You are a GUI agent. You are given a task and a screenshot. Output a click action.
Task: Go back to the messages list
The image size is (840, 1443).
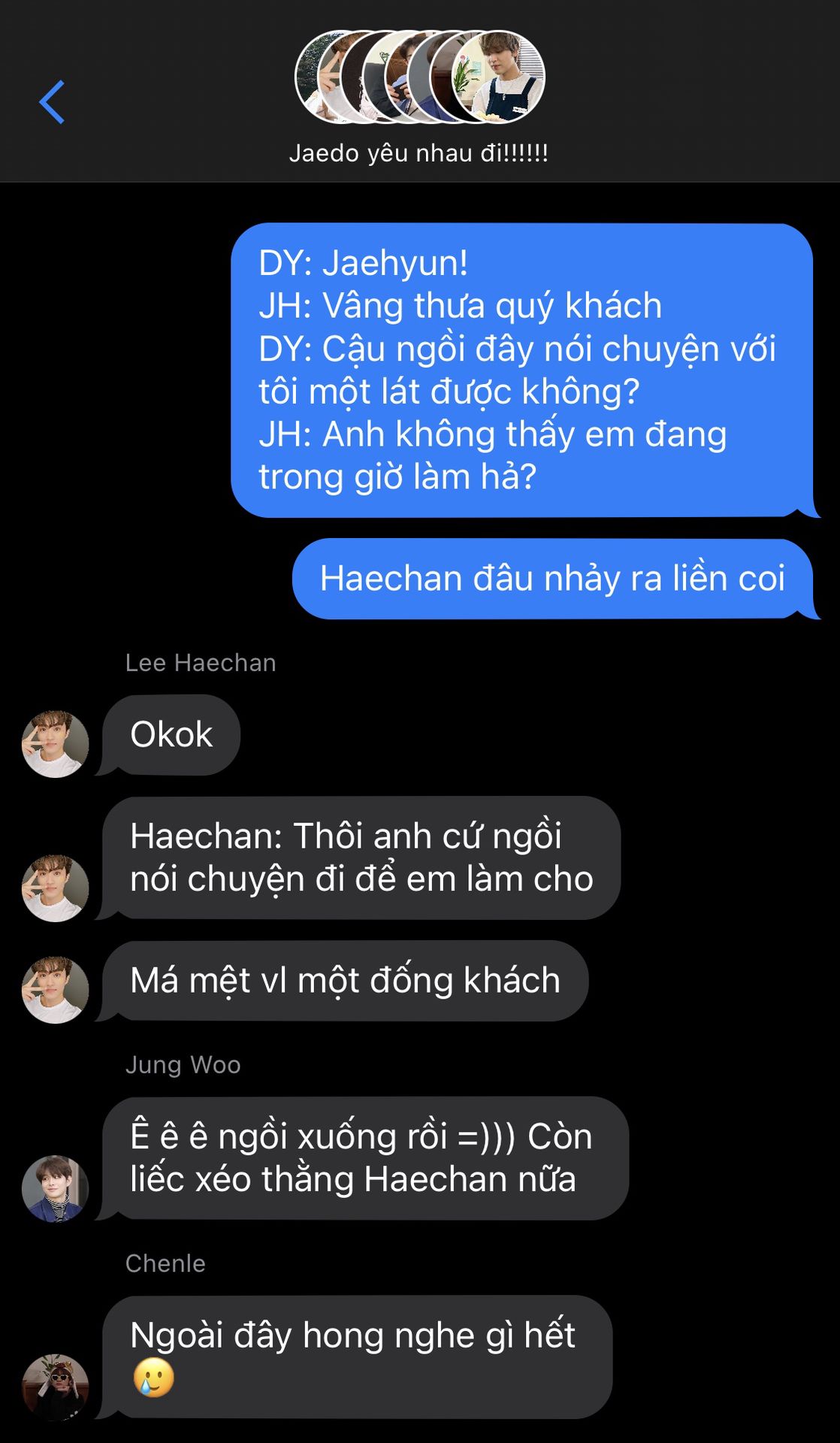(x=52, y=102)
